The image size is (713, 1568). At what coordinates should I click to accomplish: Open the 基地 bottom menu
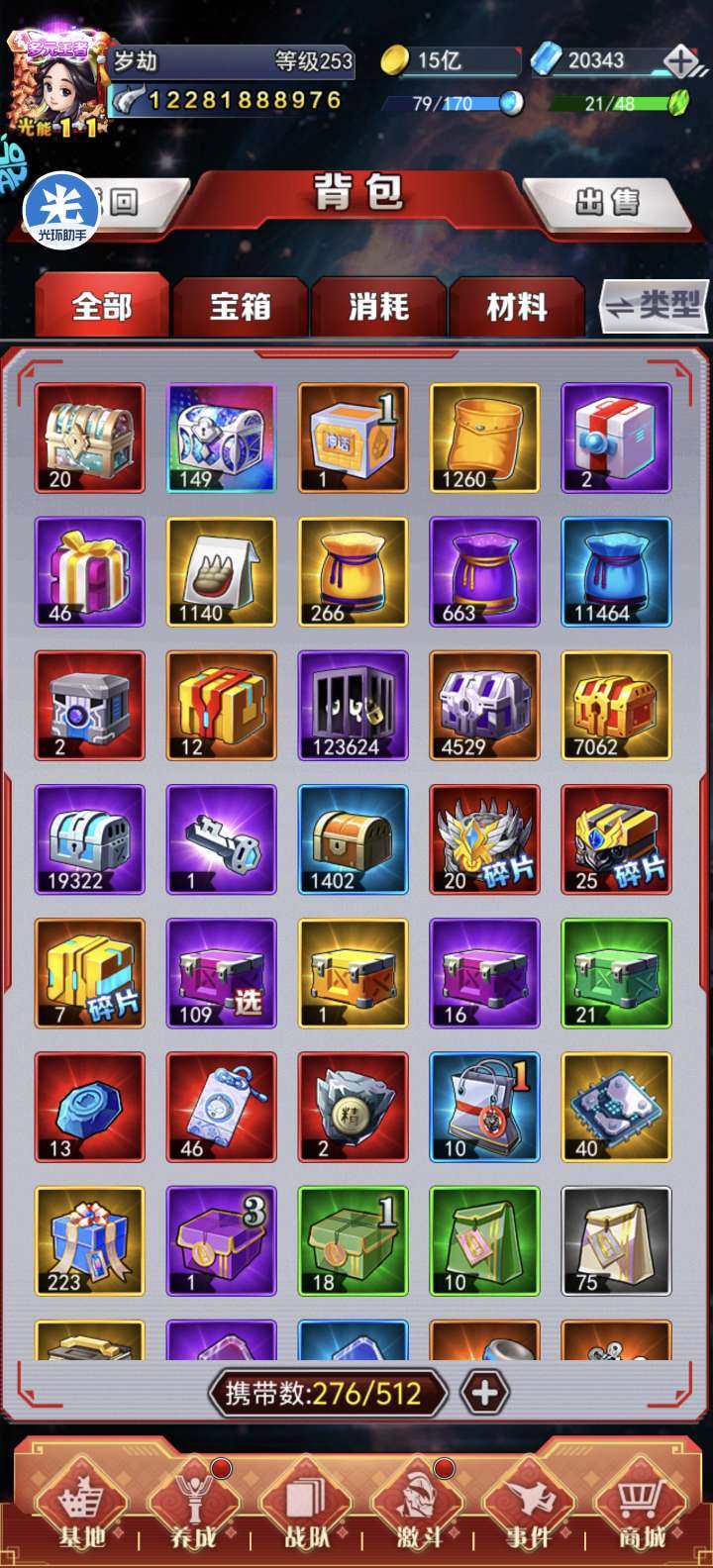pyautogui.click(x=83, y=1511)
